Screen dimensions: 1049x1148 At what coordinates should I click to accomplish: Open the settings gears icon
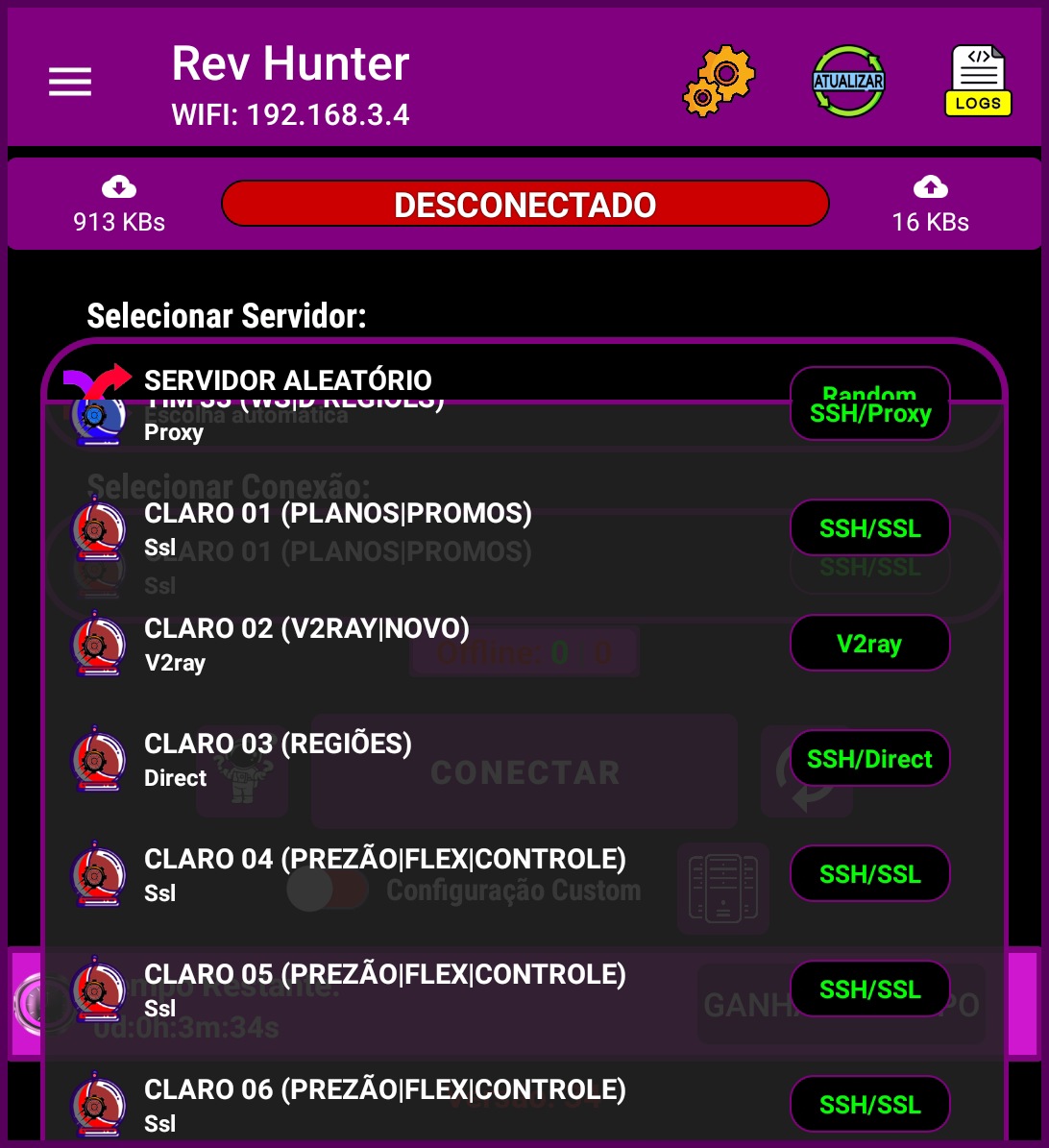pos(719,82)
